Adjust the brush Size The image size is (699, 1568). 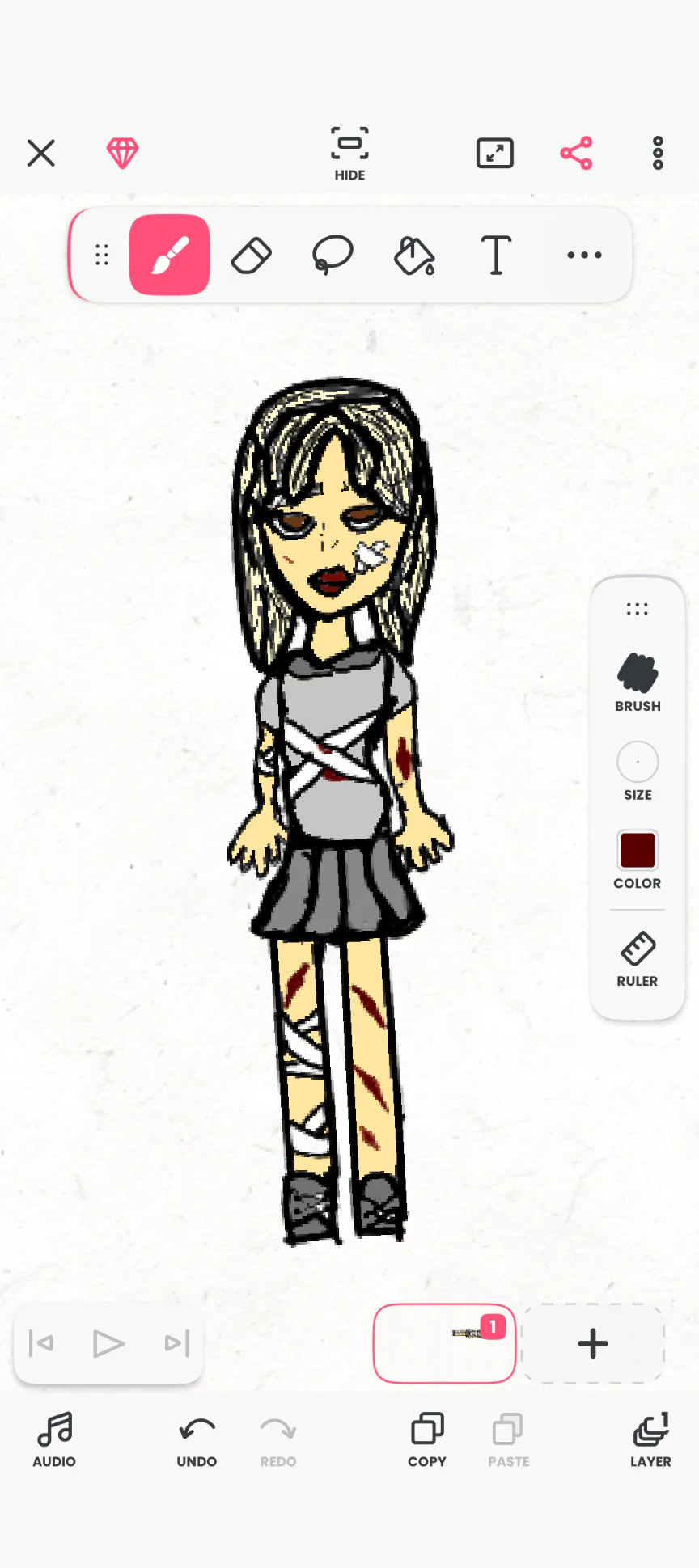[638, 771]
